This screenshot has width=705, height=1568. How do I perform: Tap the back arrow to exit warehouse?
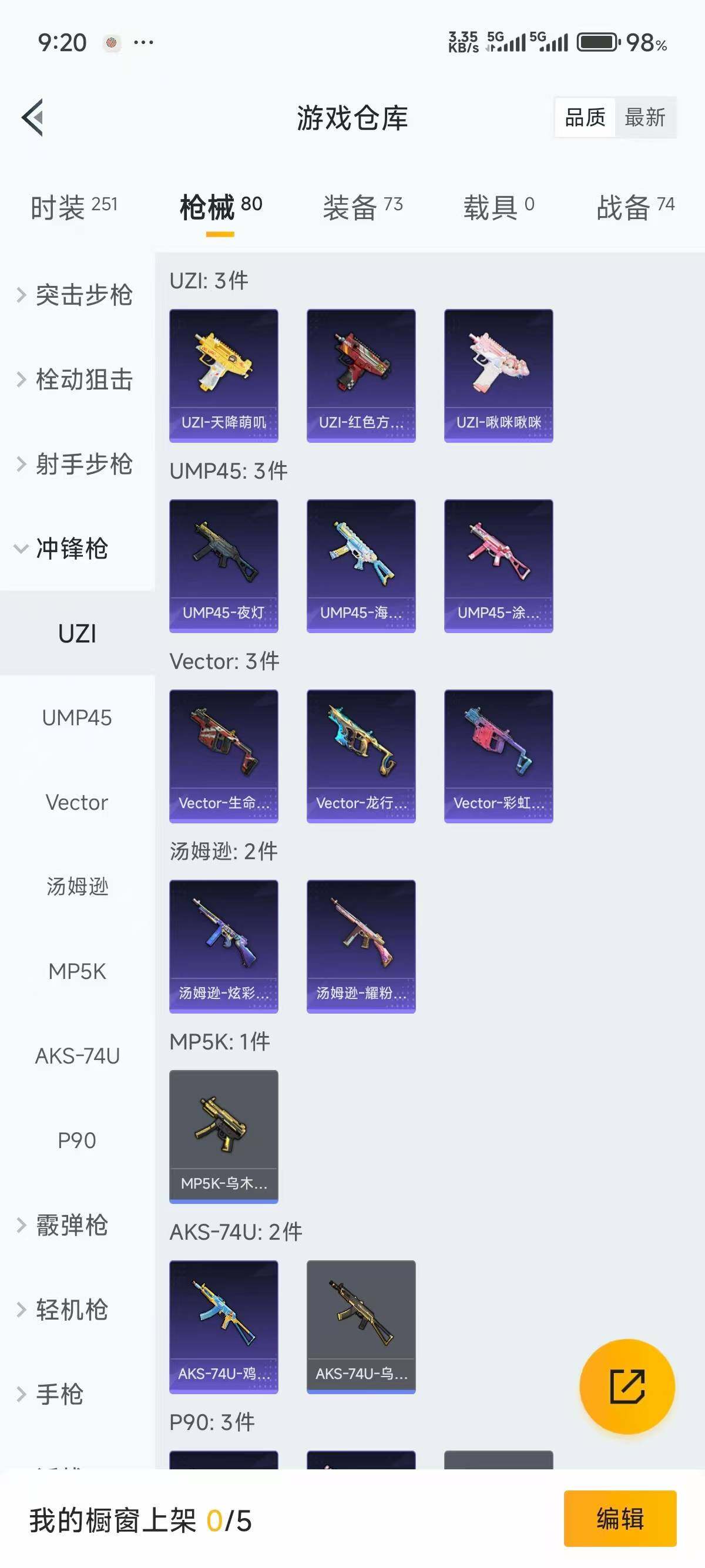click(x=32, y=118)
